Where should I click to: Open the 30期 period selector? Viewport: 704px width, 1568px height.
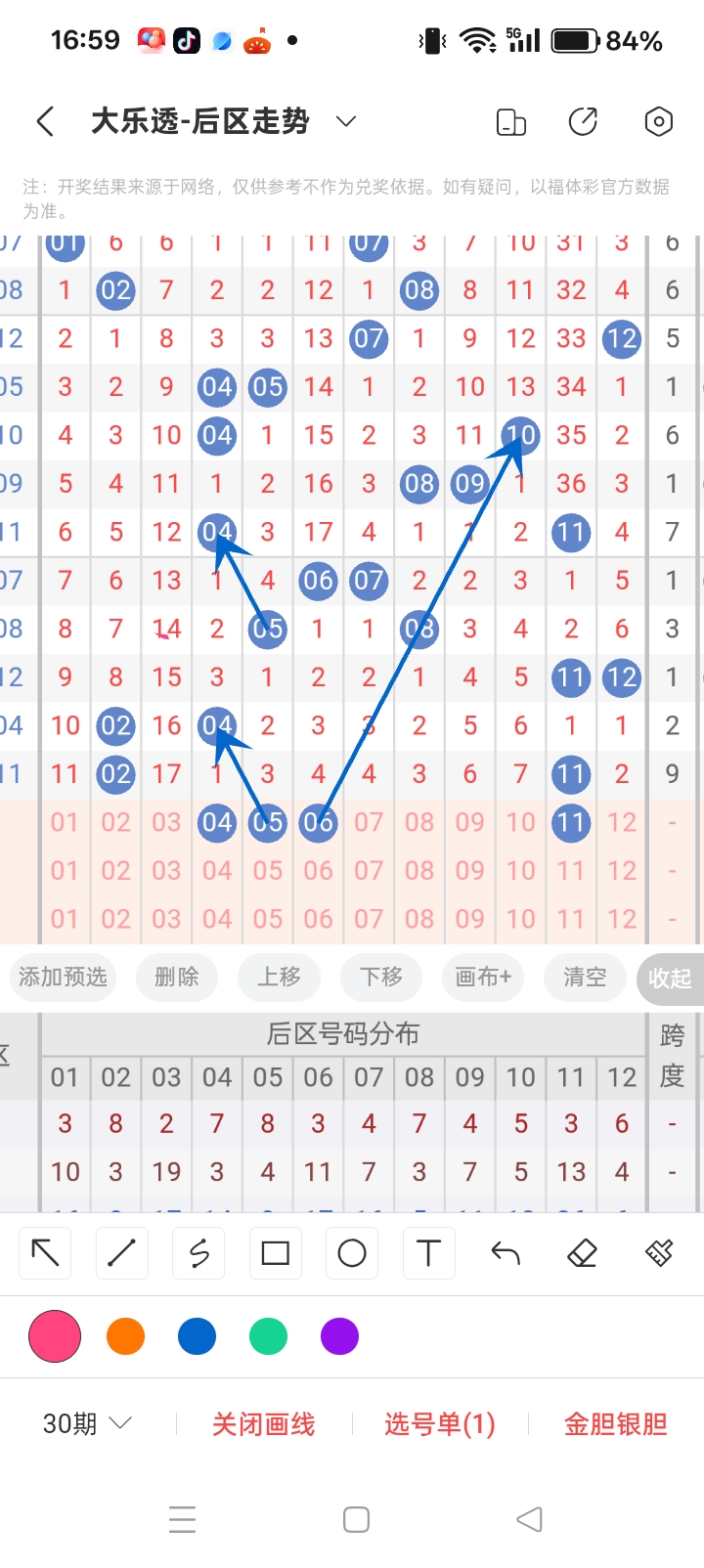(x=86, y=1422)
